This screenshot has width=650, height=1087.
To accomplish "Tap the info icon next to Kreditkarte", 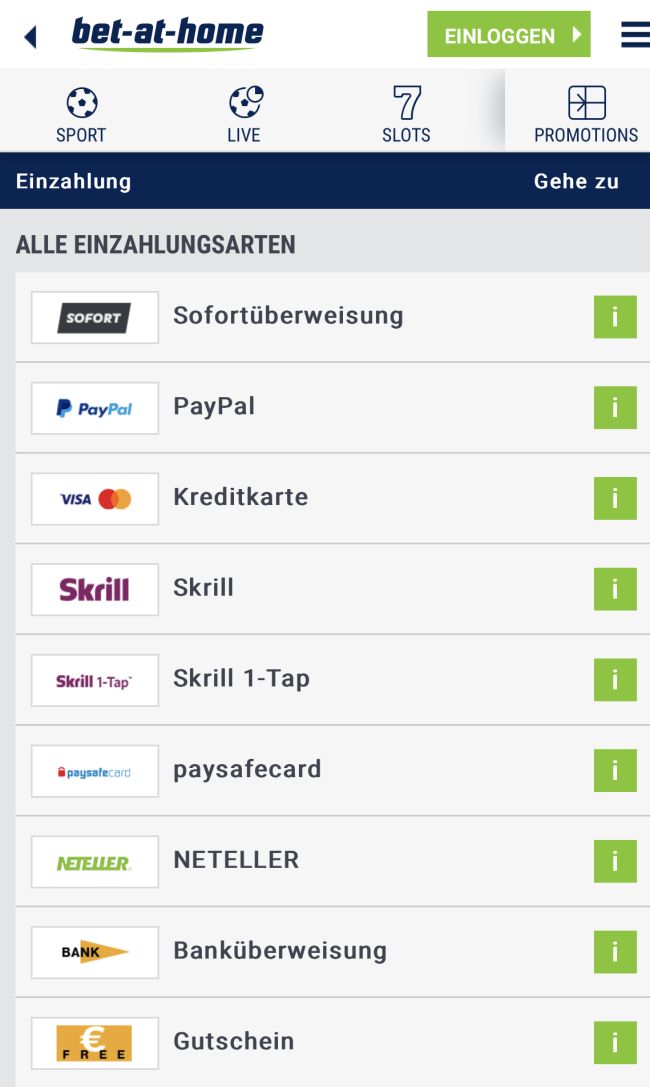I will point(615,499).
